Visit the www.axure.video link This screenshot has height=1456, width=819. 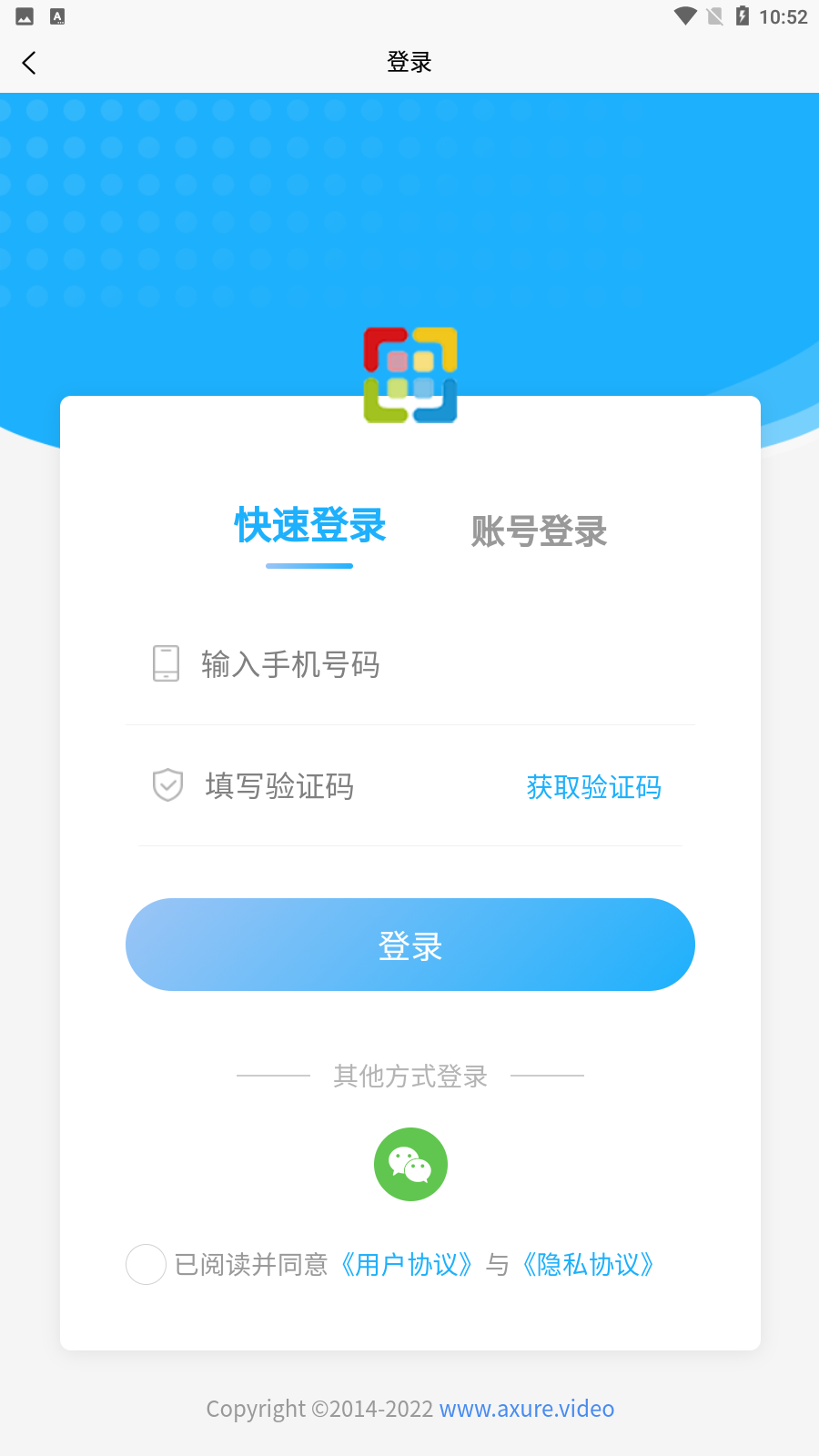(x=526, y=1409)
